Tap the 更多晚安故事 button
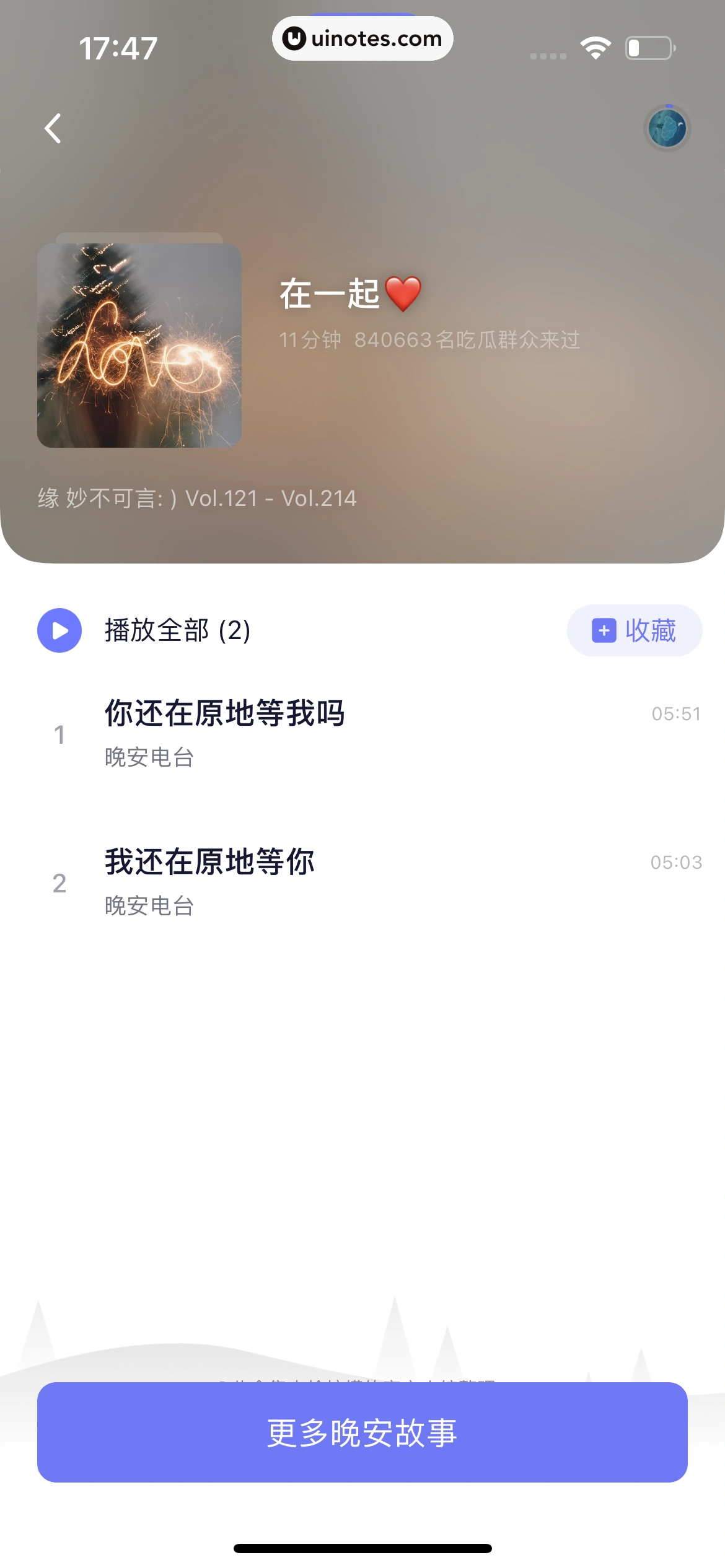 click(x=362, y=1431)
